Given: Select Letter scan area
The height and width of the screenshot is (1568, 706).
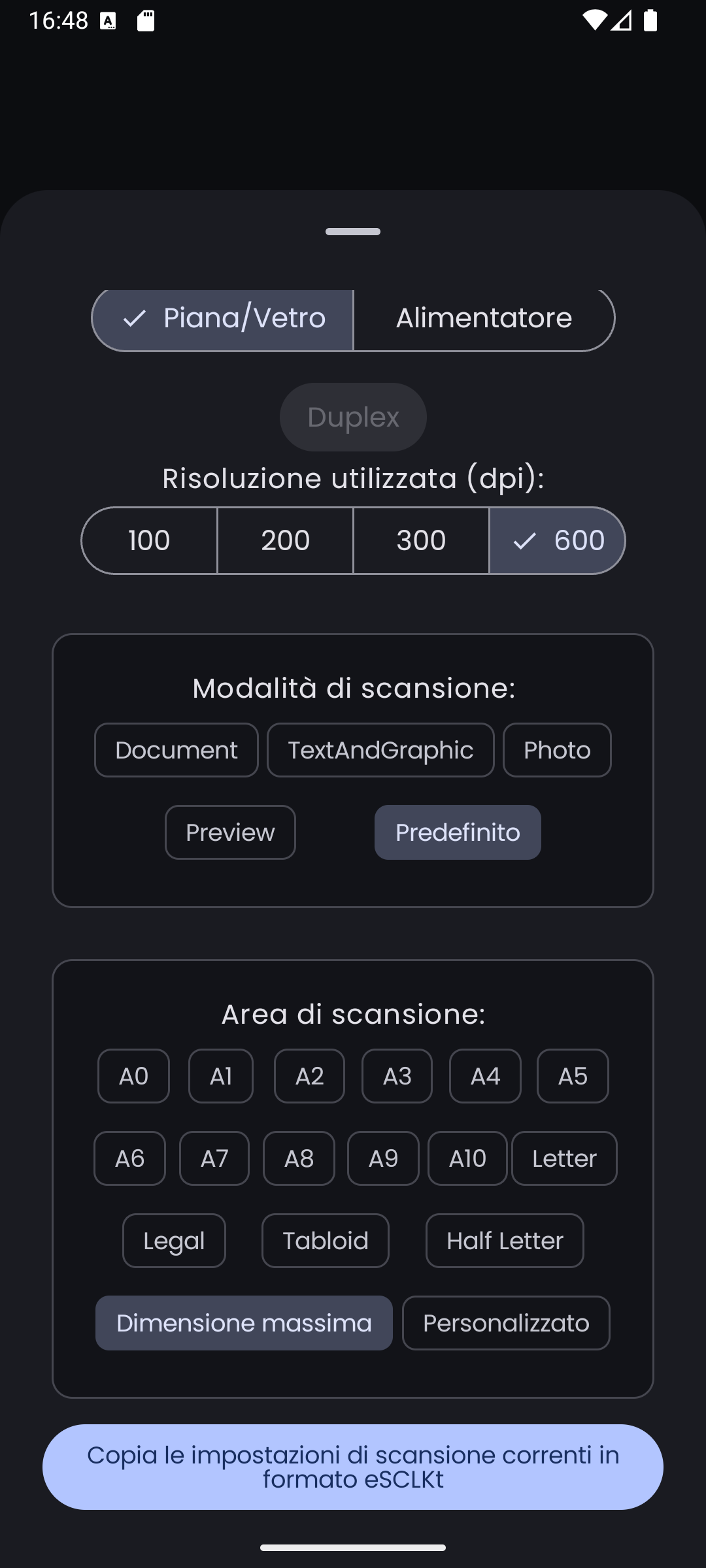Looking at the screenshot, I should tap(564, 1158).
